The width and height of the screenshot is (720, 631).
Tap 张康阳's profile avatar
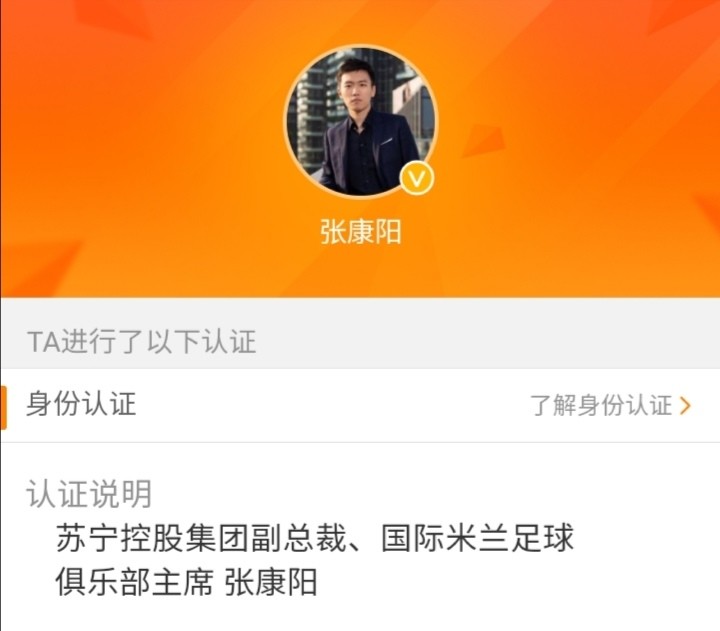360,122
